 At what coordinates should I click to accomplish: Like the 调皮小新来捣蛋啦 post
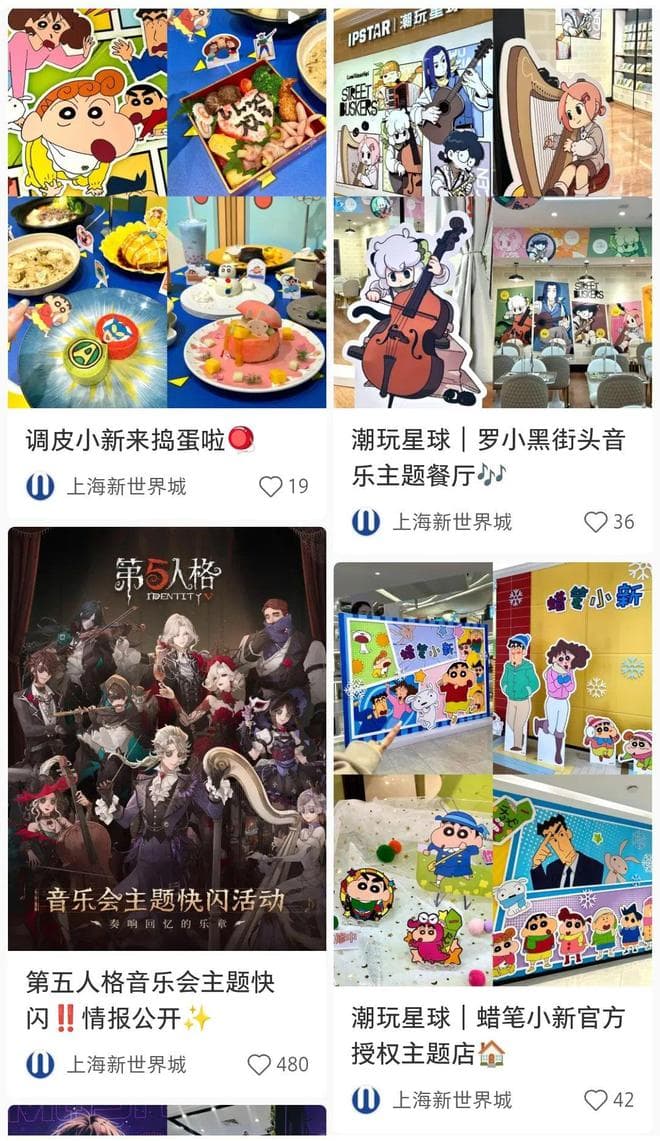[x=271, y=487]
